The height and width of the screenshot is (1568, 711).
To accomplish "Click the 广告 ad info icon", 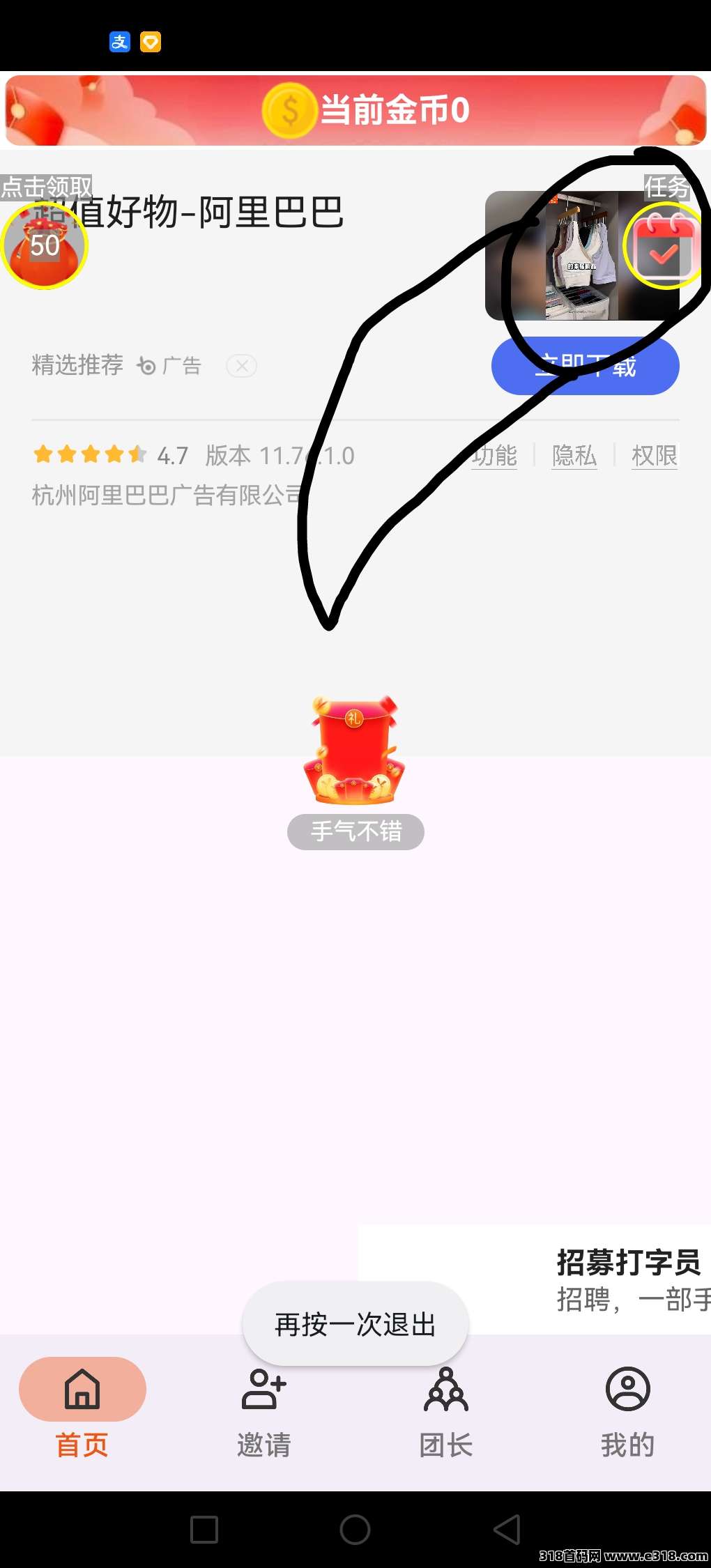I will tap(146, 366).
